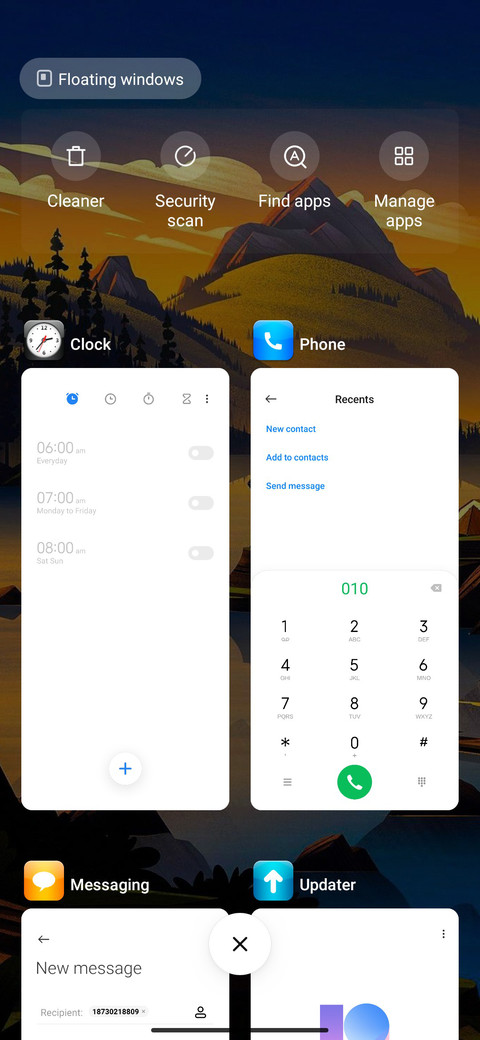Switch to the Phone app card
The image size is (480, 1040).
tap(355, 589)
